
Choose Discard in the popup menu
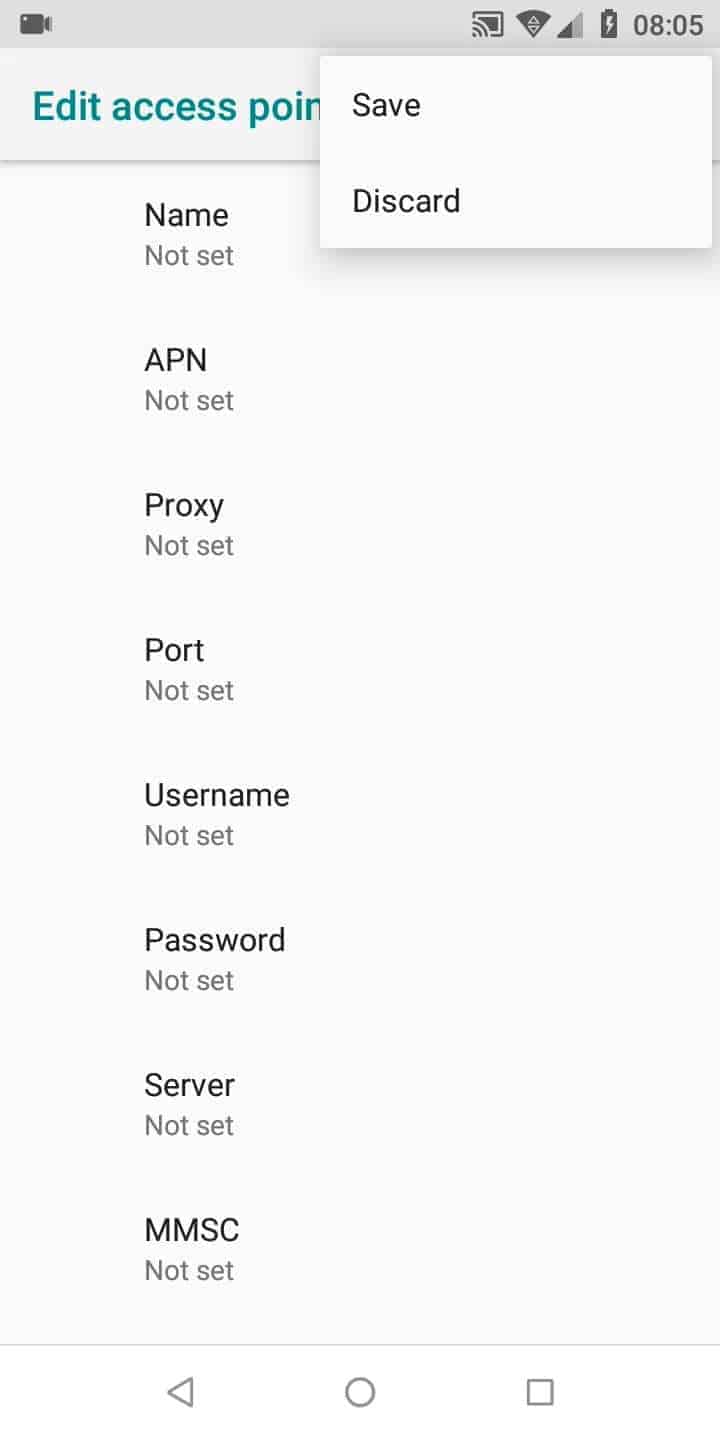click(x=406, y=201)
